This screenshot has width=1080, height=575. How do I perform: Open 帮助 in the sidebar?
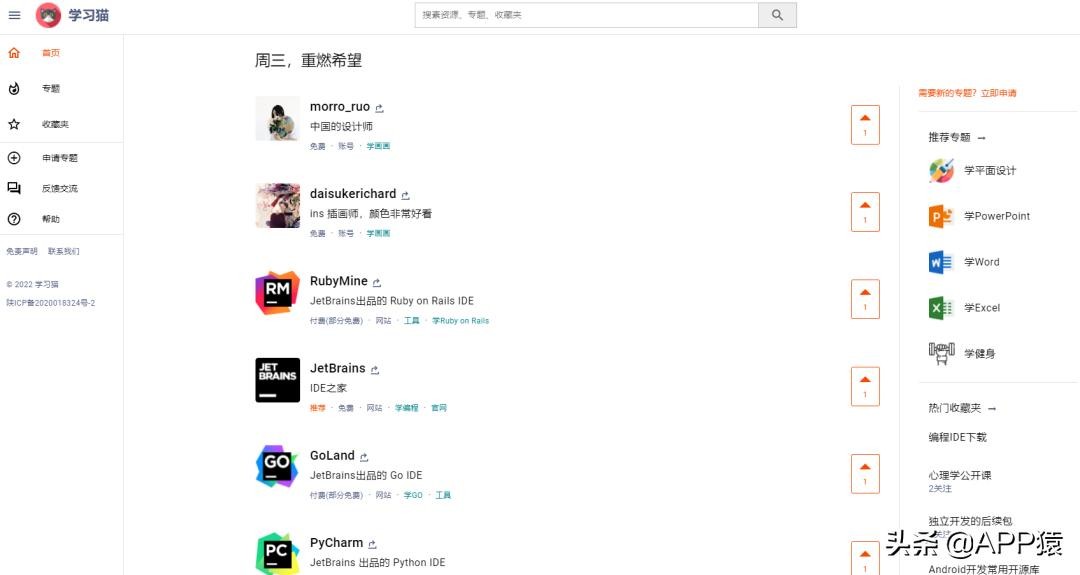pyautogui.click(x=50, y=219)
